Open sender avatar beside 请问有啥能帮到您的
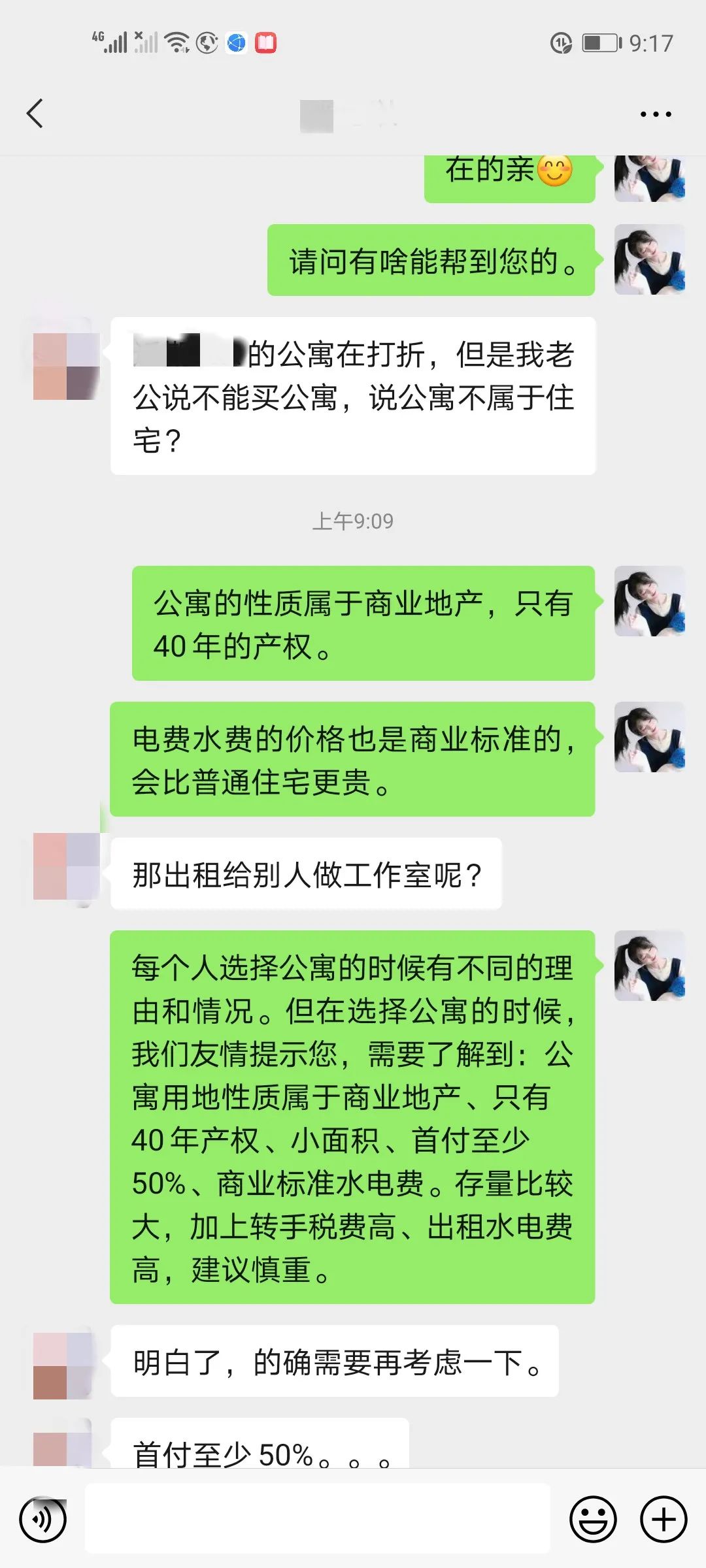The image size is (706, 1568). [649, 260]
